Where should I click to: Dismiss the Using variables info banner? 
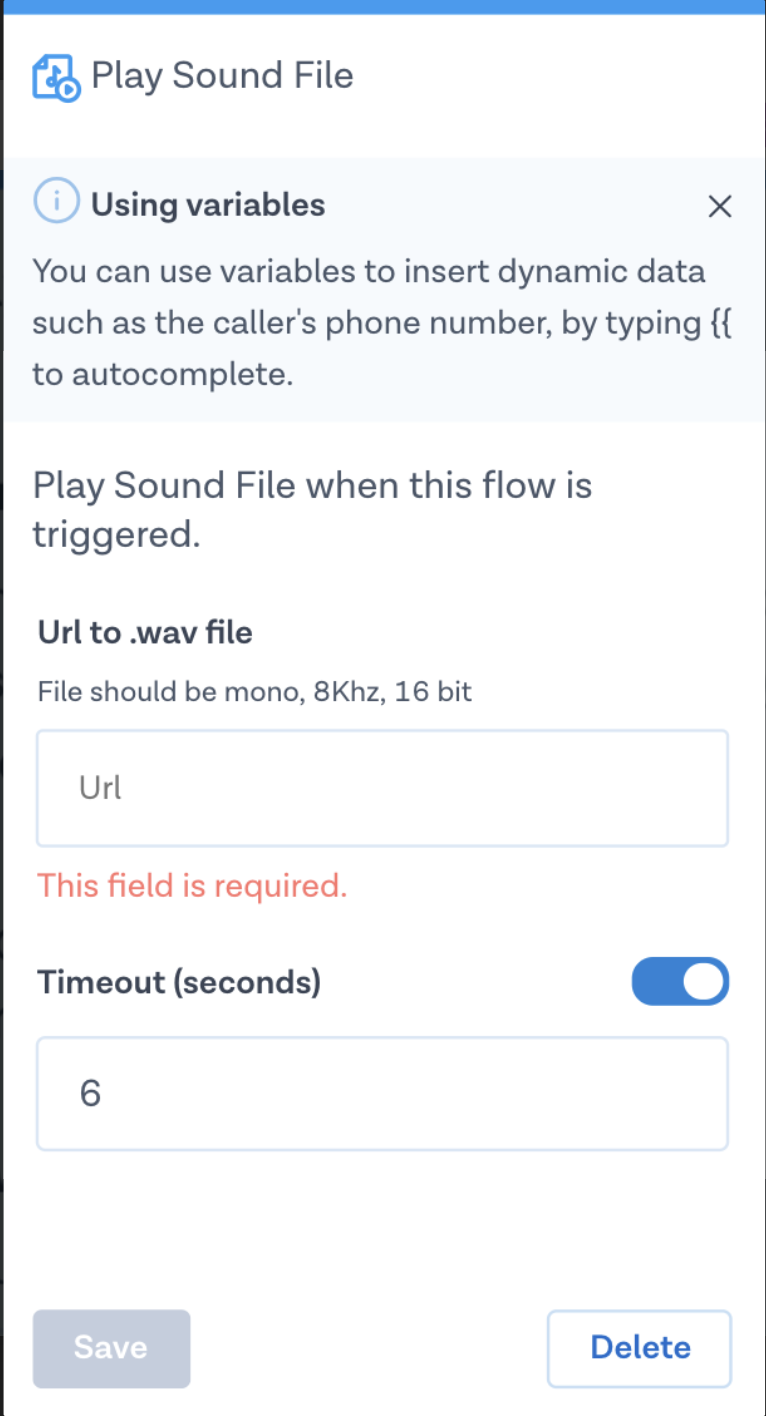click(719, 207)
